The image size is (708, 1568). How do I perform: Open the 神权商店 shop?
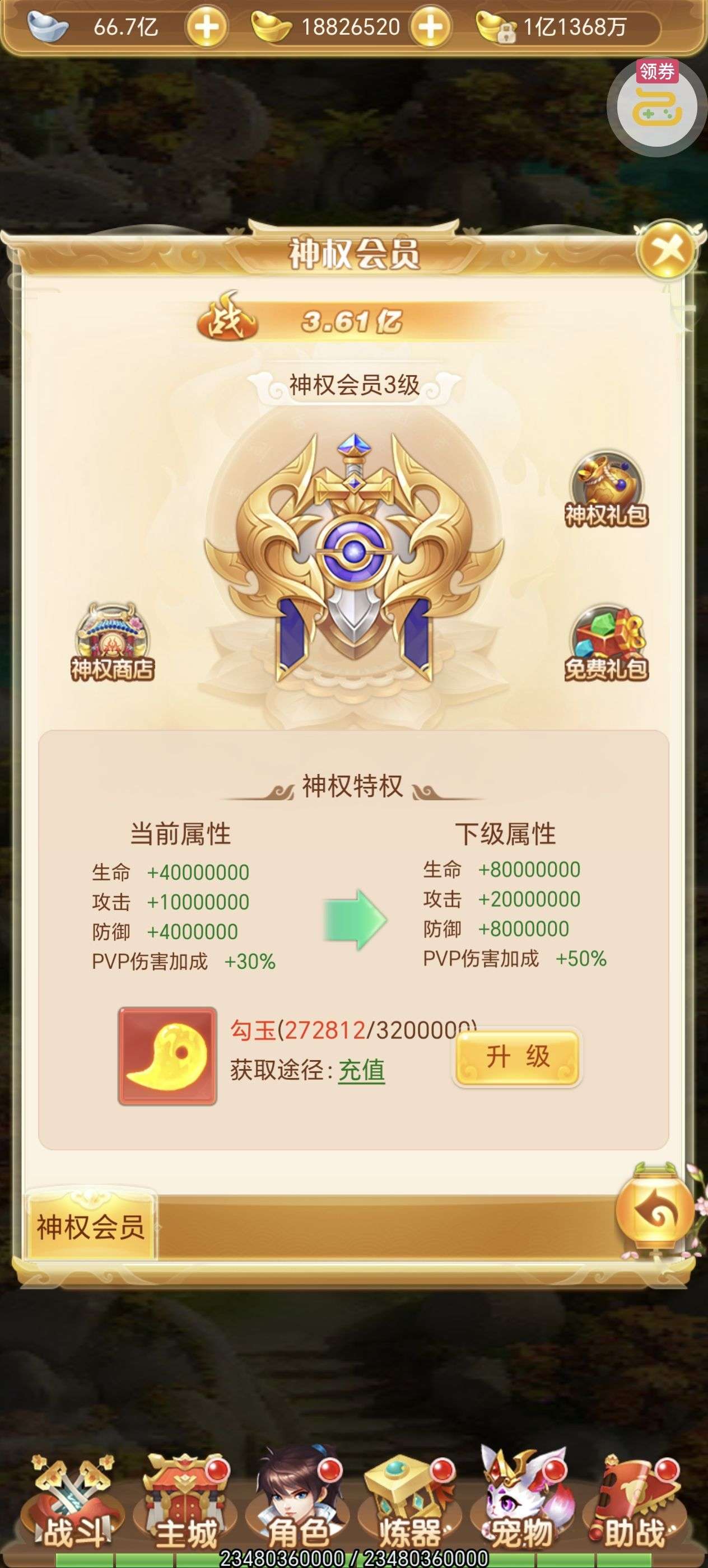point(113,643)
